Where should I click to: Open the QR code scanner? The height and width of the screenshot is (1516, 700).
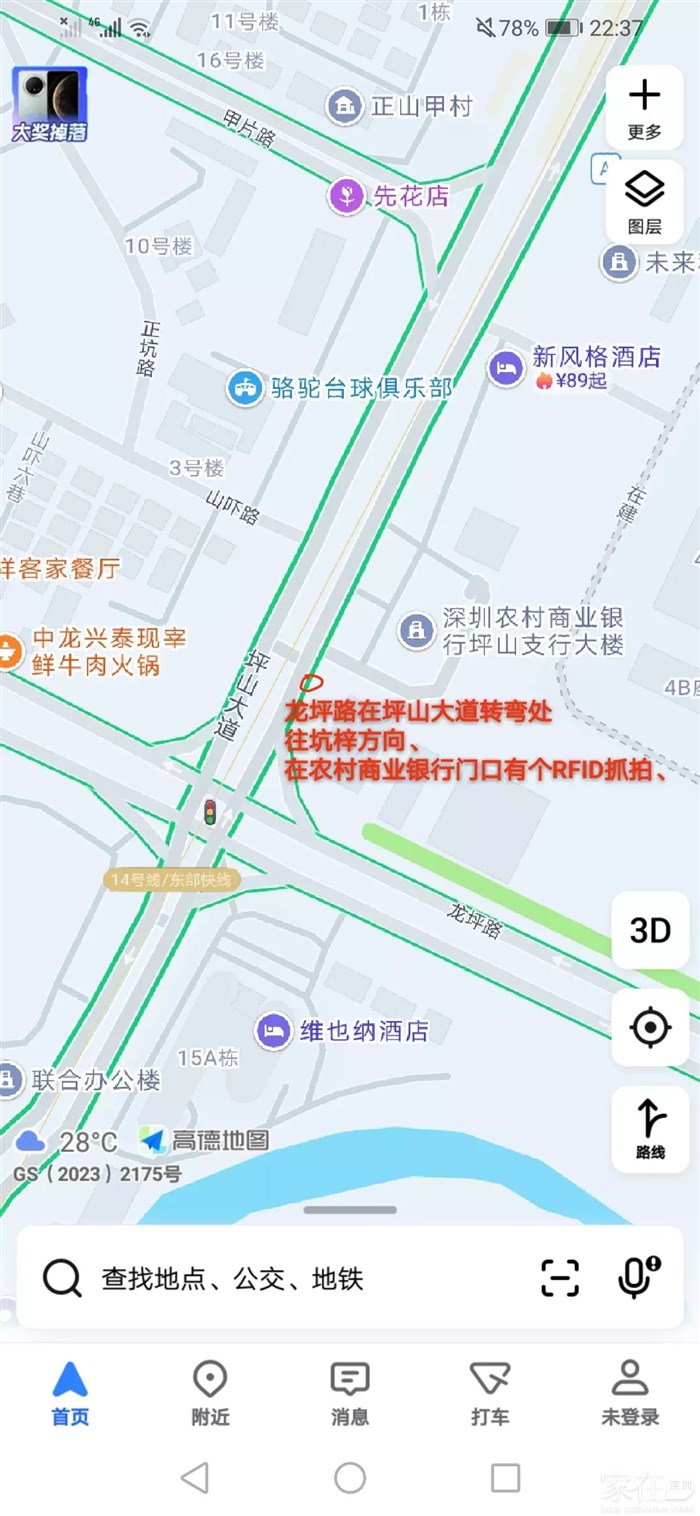[560, 1278]
